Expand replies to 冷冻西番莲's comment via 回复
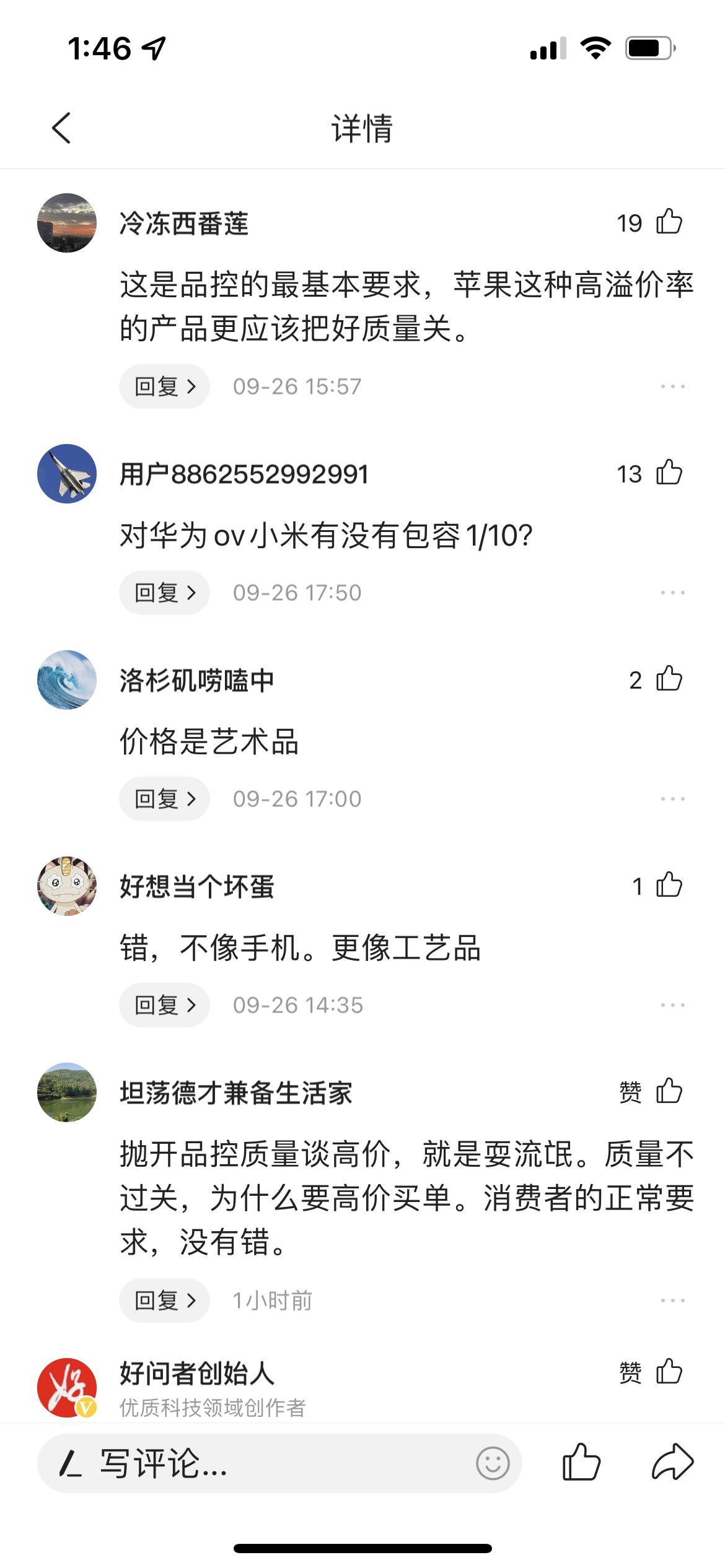Viewport: 725px width, 1568px height. [x=163, y=385]
